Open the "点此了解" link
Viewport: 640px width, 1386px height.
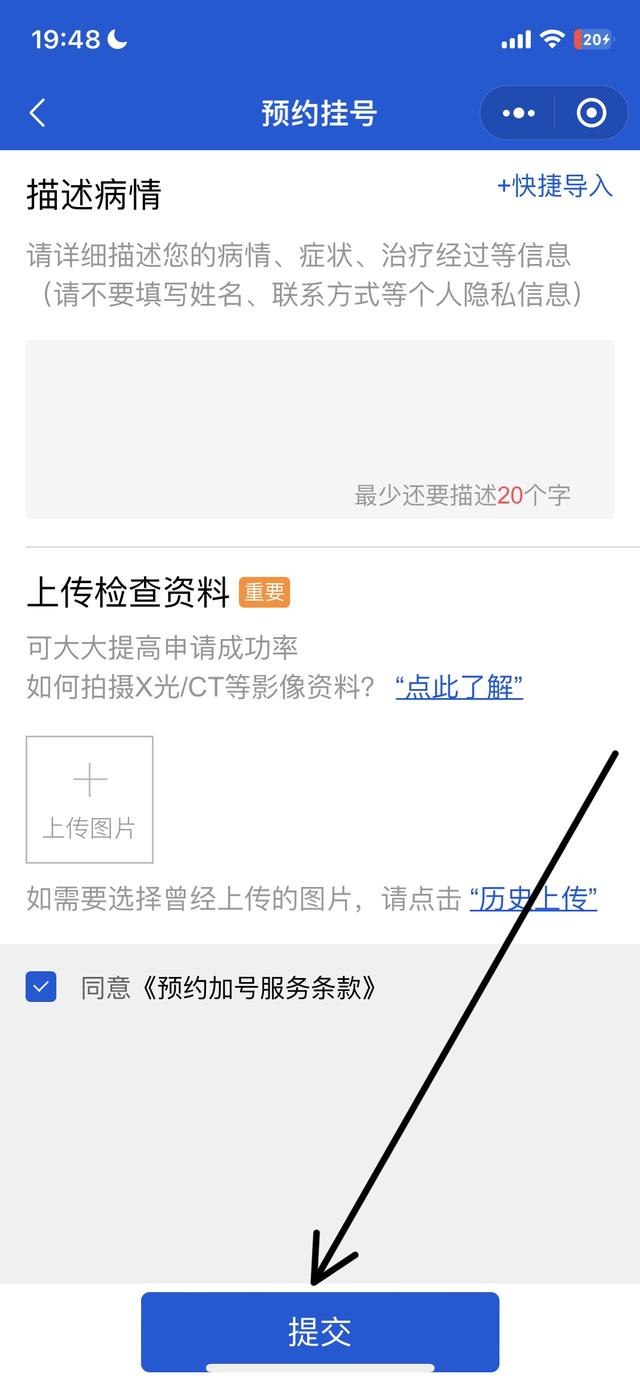tap(459, 687)
